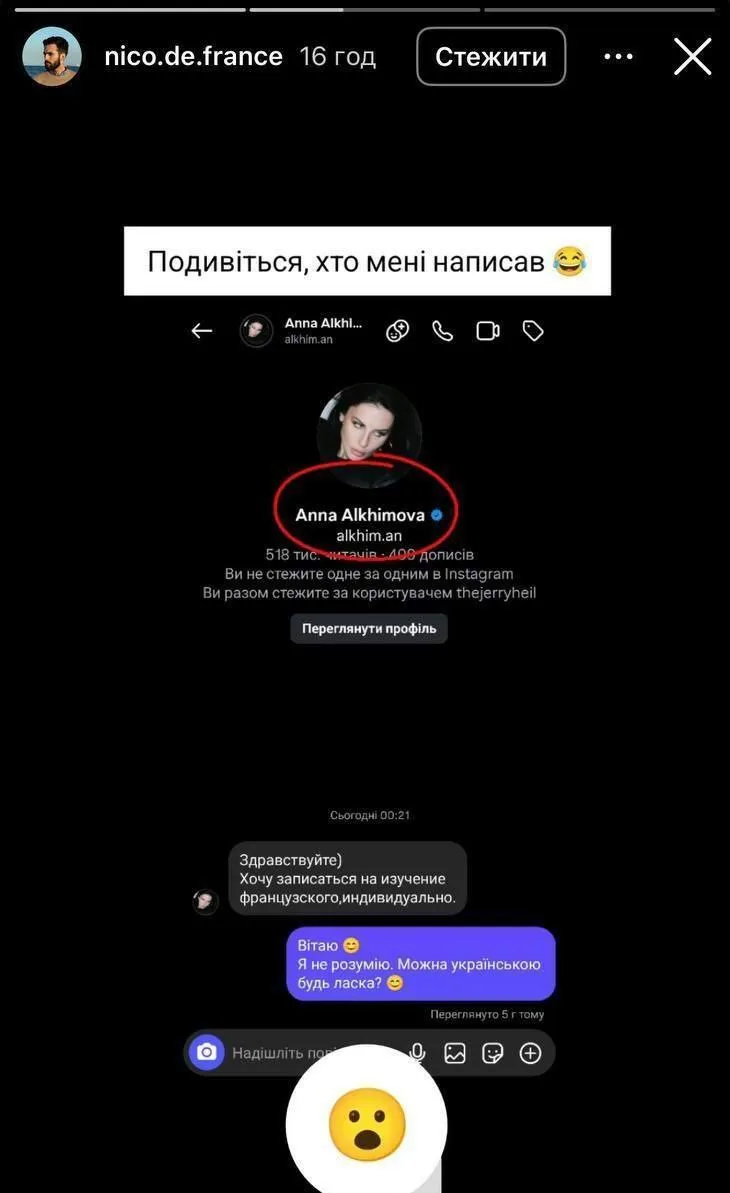This screenshot has width=730, height=1193.
Task: Open the story's three-dot options menu
Action: [618, 57]
